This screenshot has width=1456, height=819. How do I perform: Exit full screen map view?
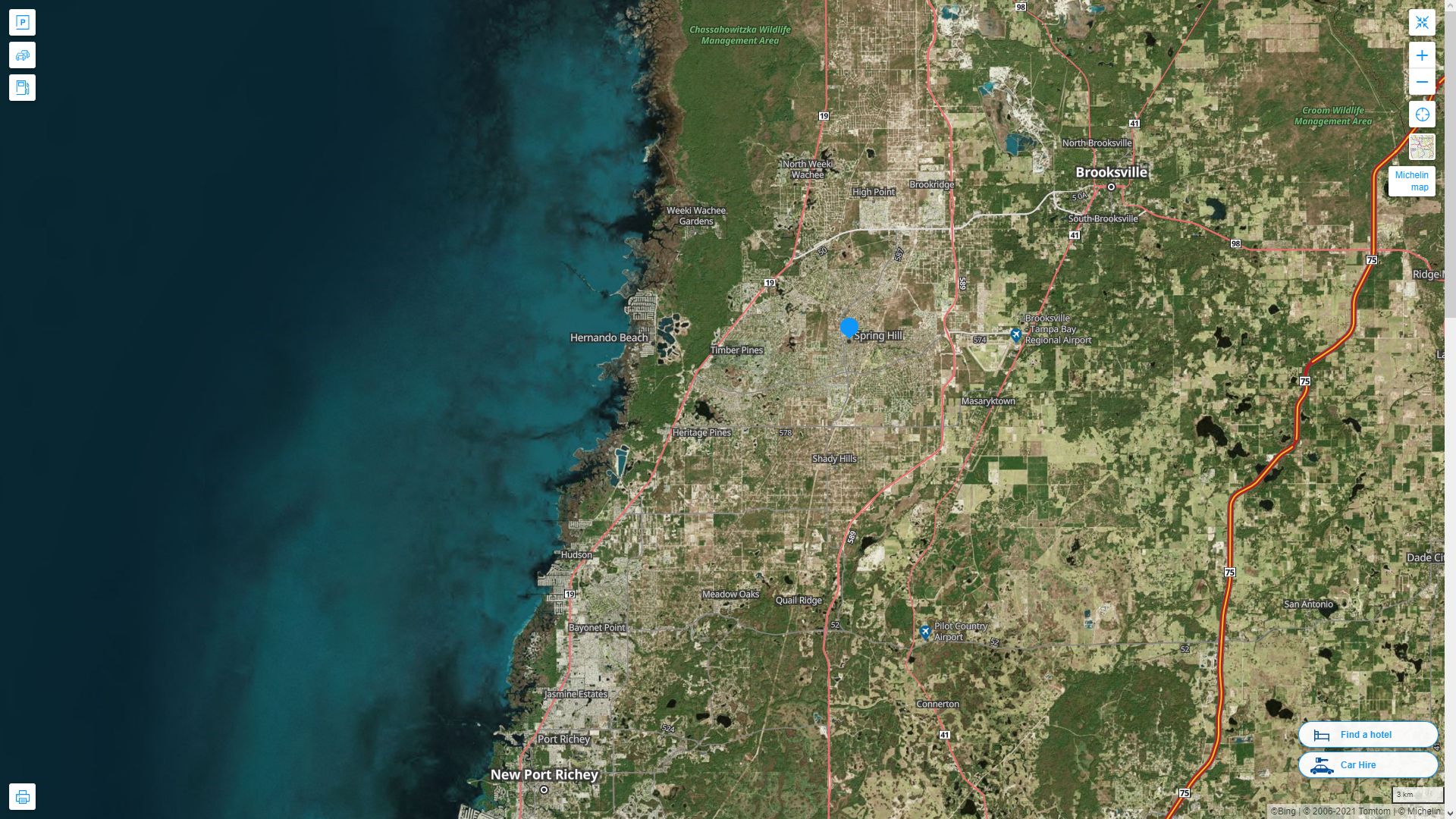pos(1422,23)
